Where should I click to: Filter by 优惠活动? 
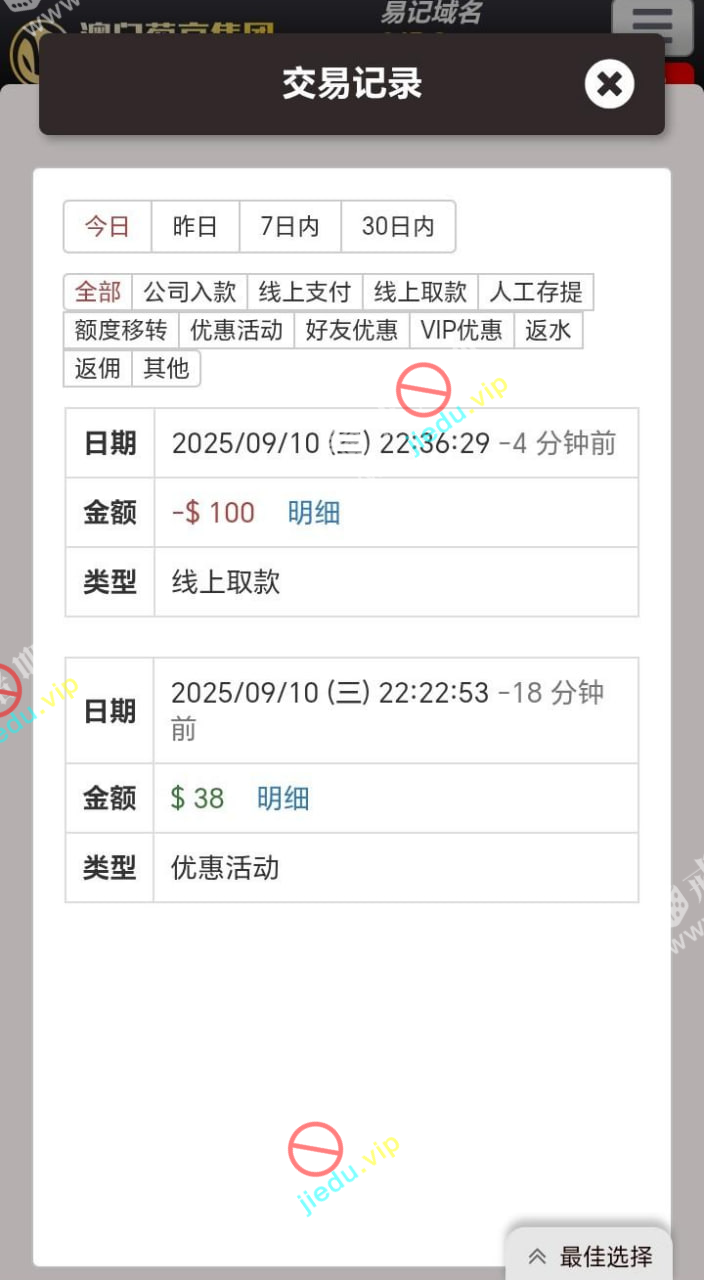tap(236, 330)
